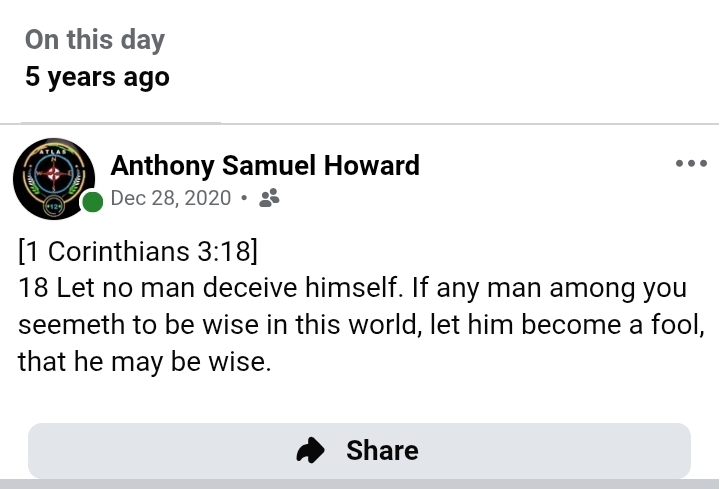This screenshot has height=489, width=720.
Task: Open the post's three-dot options menu
Action: pyautogui.click(x=691, y=164)
